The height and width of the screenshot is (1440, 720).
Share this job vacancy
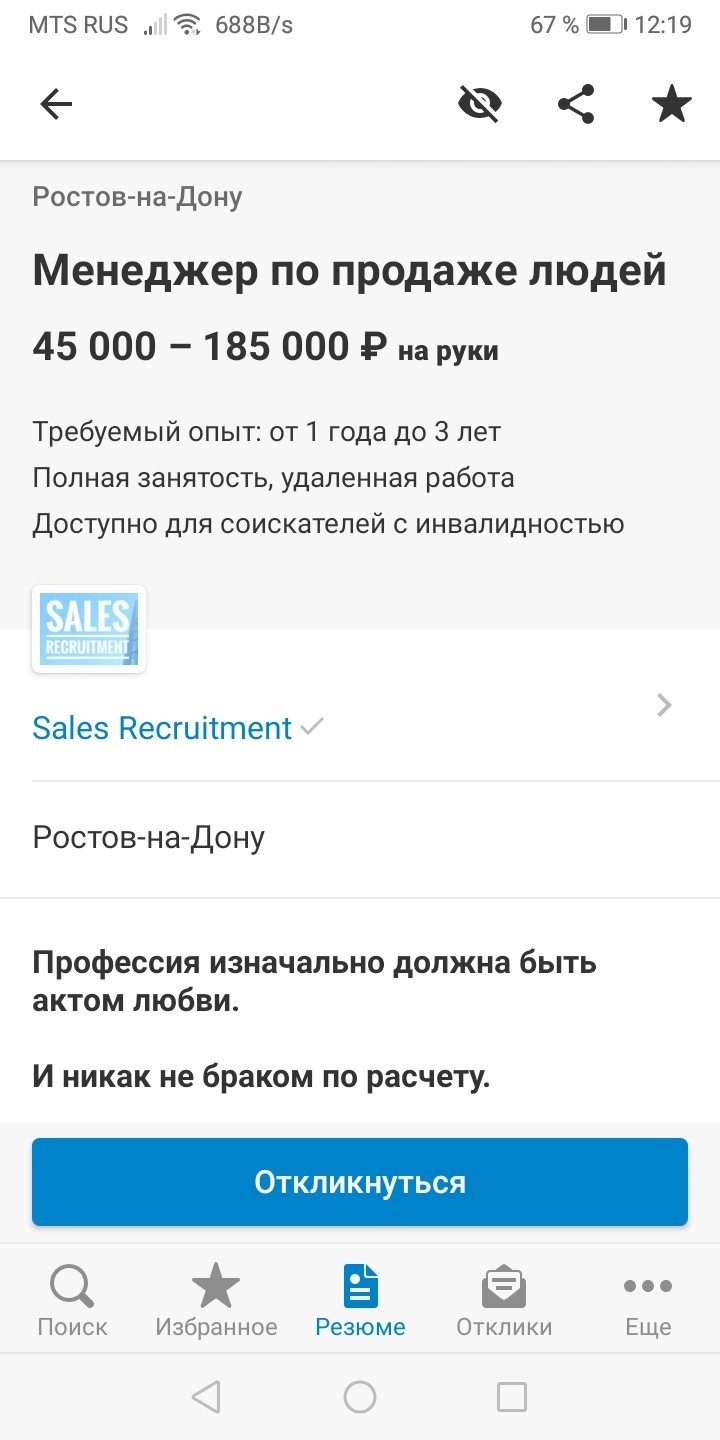tap(576, 104)
